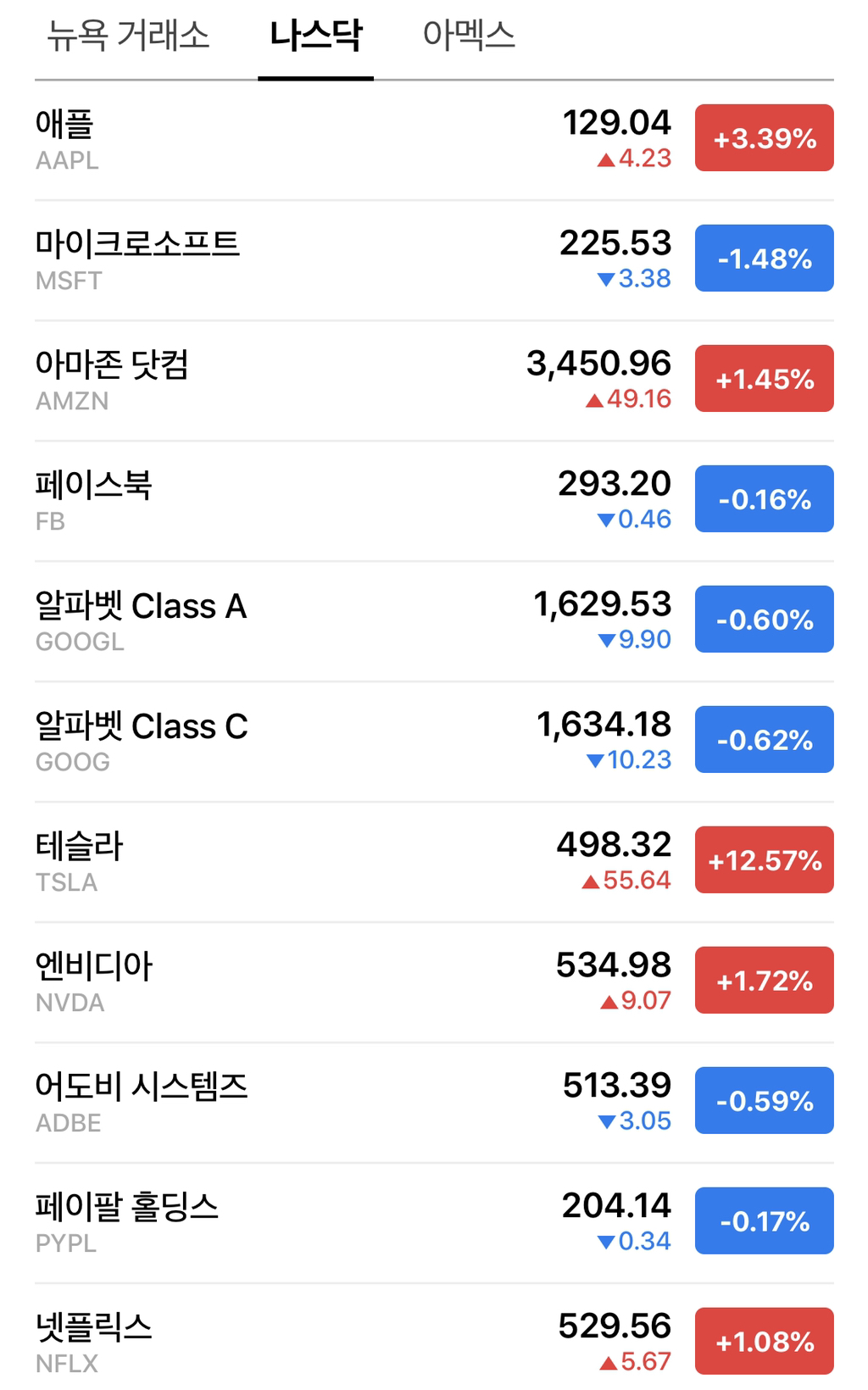Viewport: 868px width, 1390px height.
Task: Open the 어도비 시스템즈 ADBE row
Action: [434, 1103]
